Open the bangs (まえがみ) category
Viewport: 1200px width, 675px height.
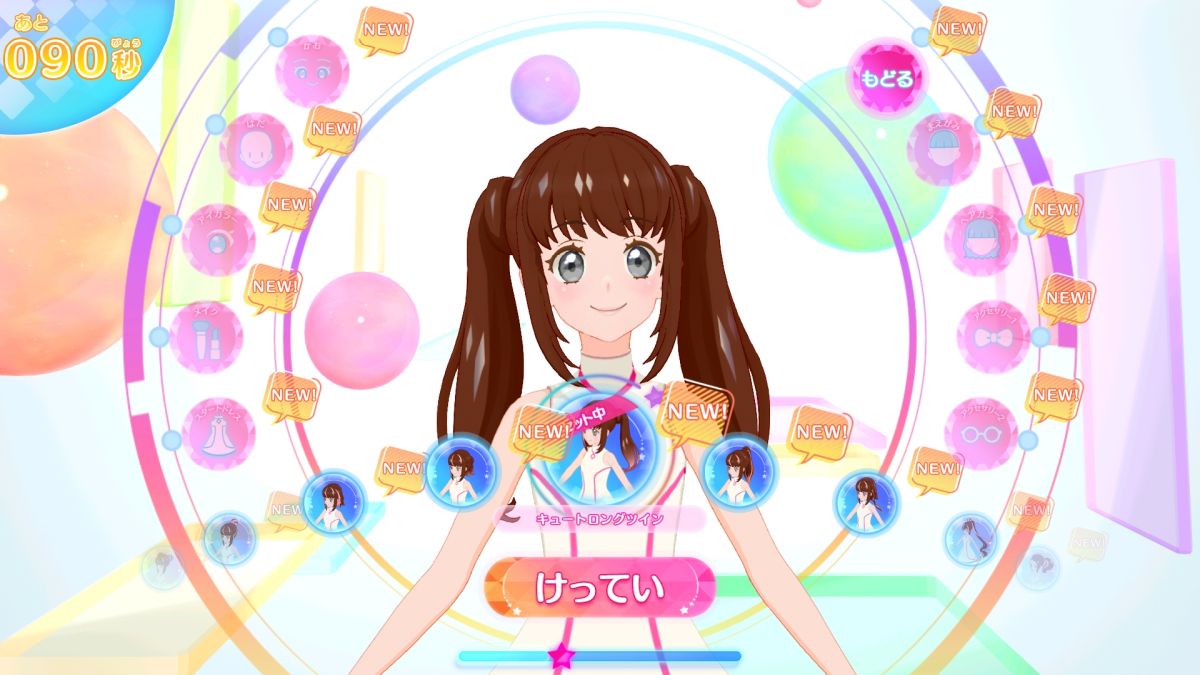pyautogui.click(x=943, y=148)
